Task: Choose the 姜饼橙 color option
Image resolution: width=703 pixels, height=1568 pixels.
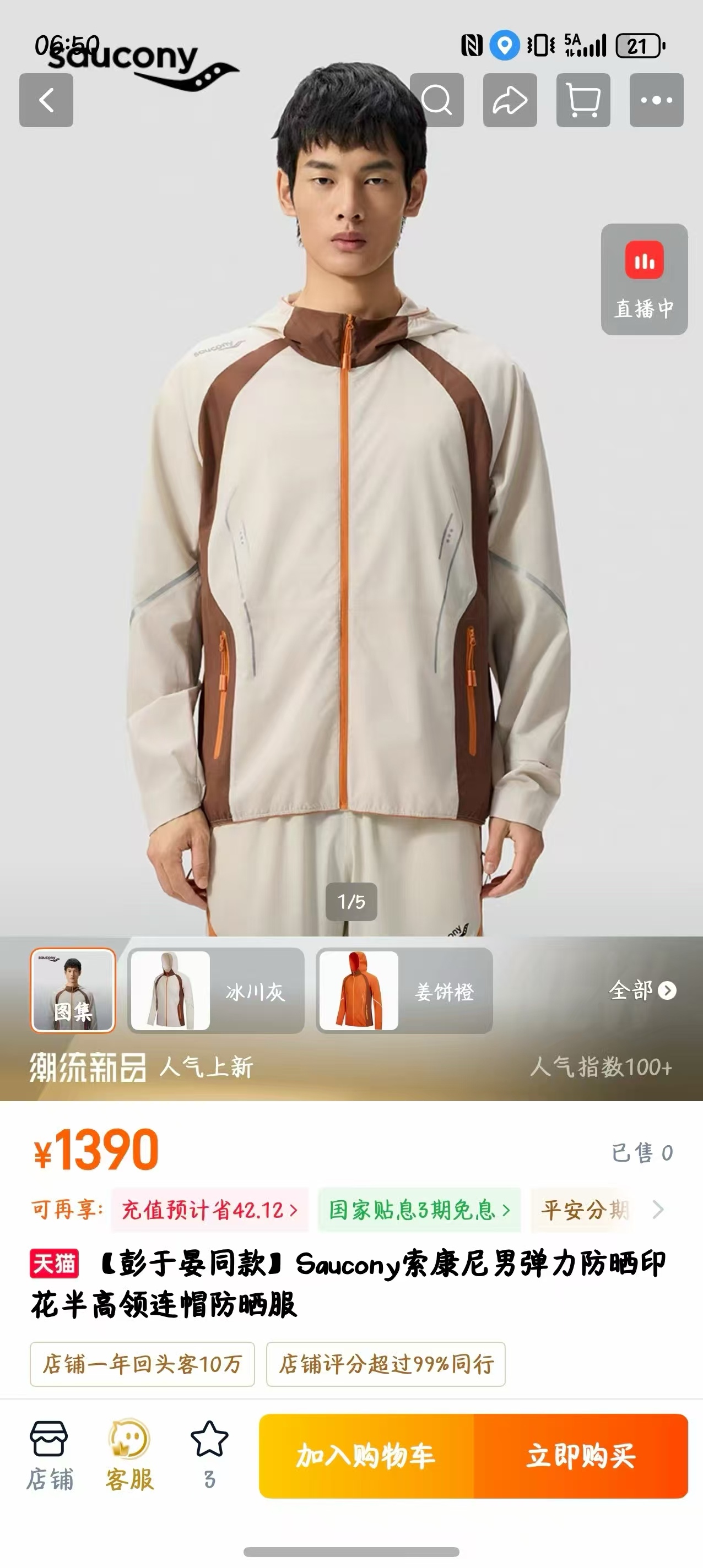Action: click(x=404, y=990)
